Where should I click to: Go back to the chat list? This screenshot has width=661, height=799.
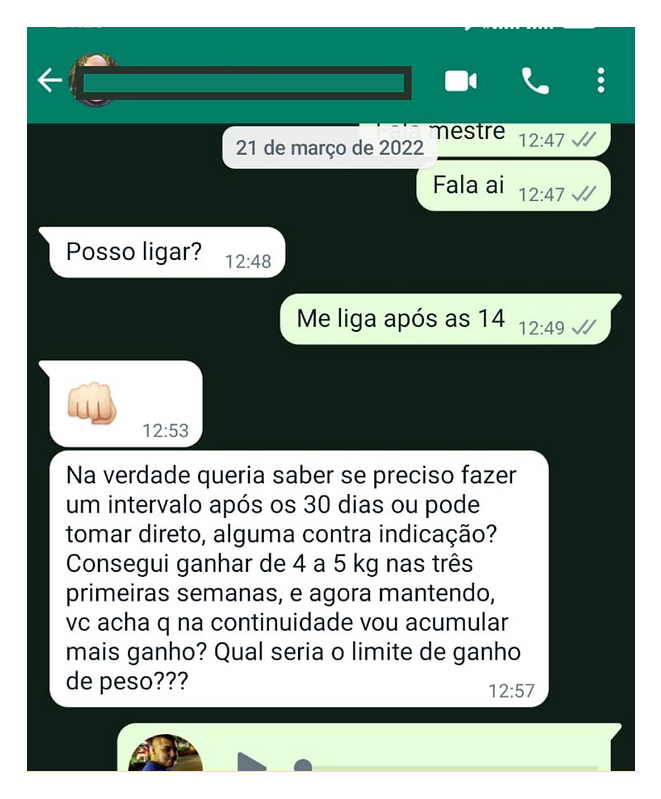click(48, 81)
